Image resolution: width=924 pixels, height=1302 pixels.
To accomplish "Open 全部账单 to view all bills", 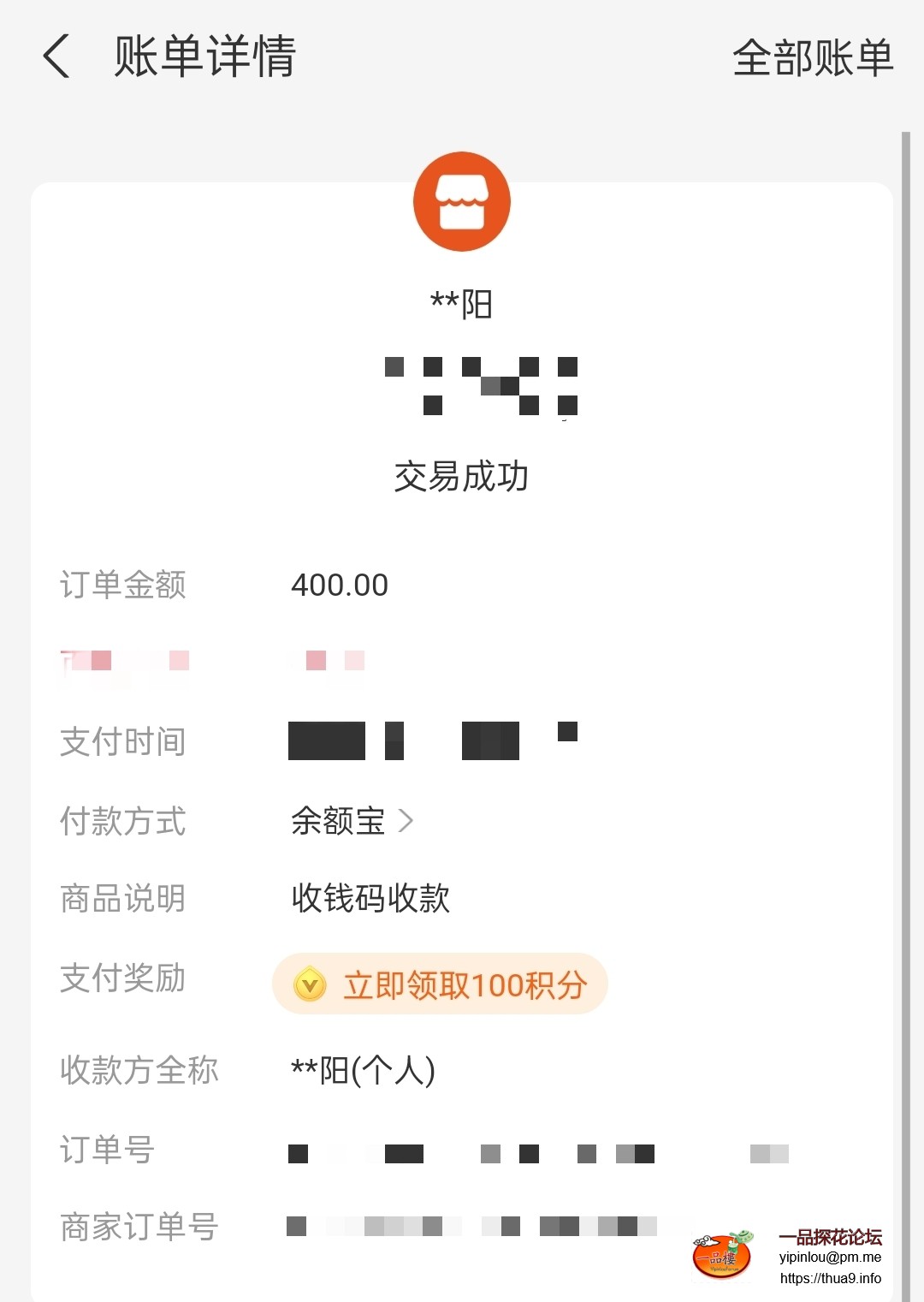I will (x=812, y=58).
